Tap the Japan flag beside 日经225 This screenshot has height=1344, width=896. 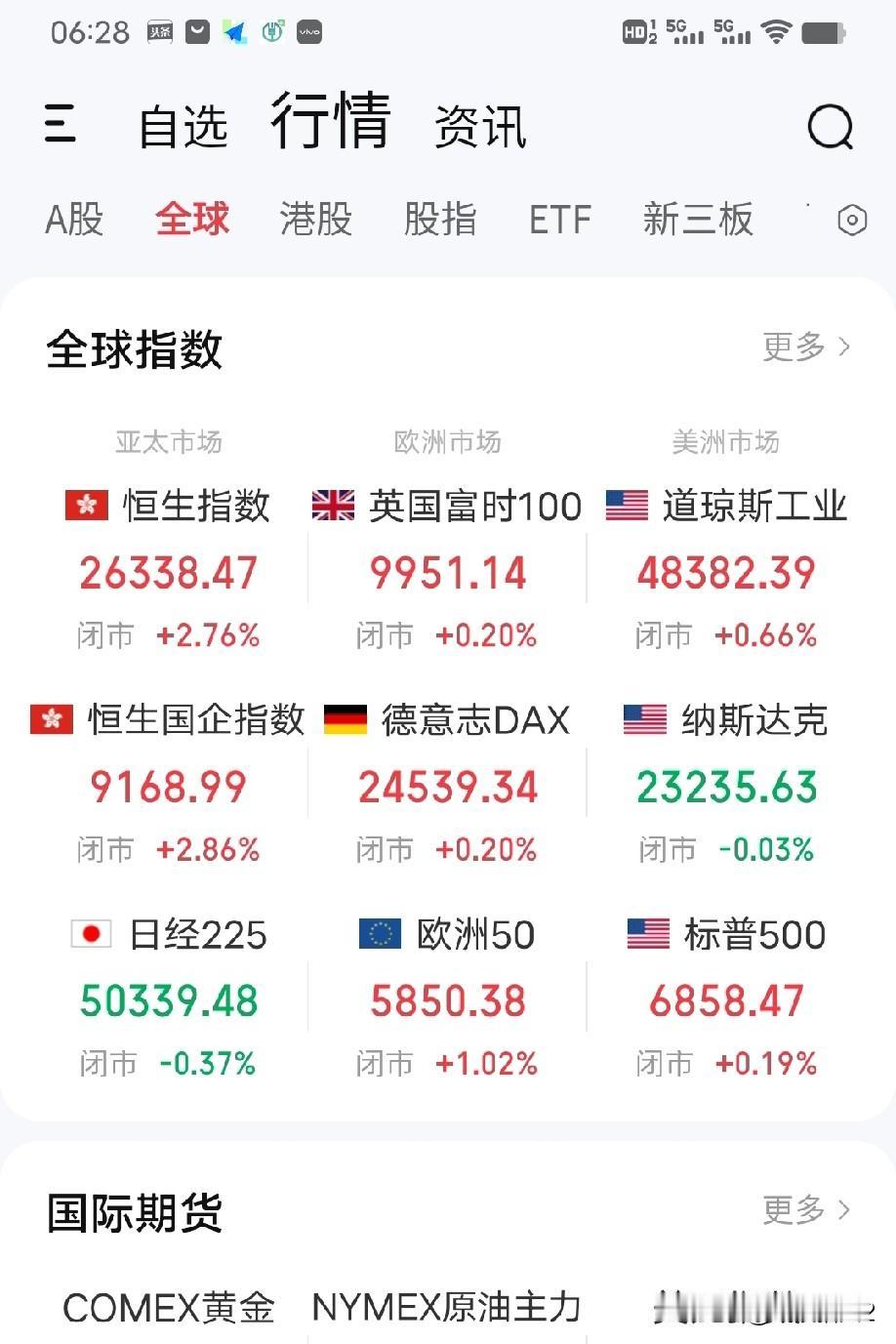pyautogui.click(x=90, y=933)
